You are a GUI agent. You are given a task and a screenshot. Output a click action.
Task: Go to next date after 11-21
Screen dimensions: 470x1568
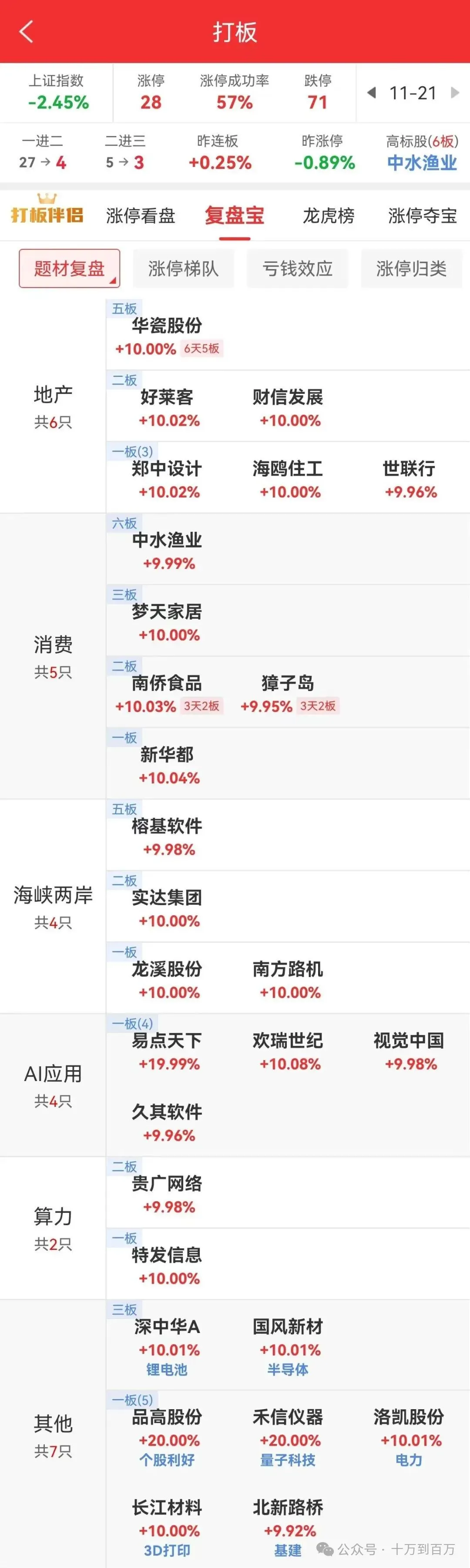454,93
